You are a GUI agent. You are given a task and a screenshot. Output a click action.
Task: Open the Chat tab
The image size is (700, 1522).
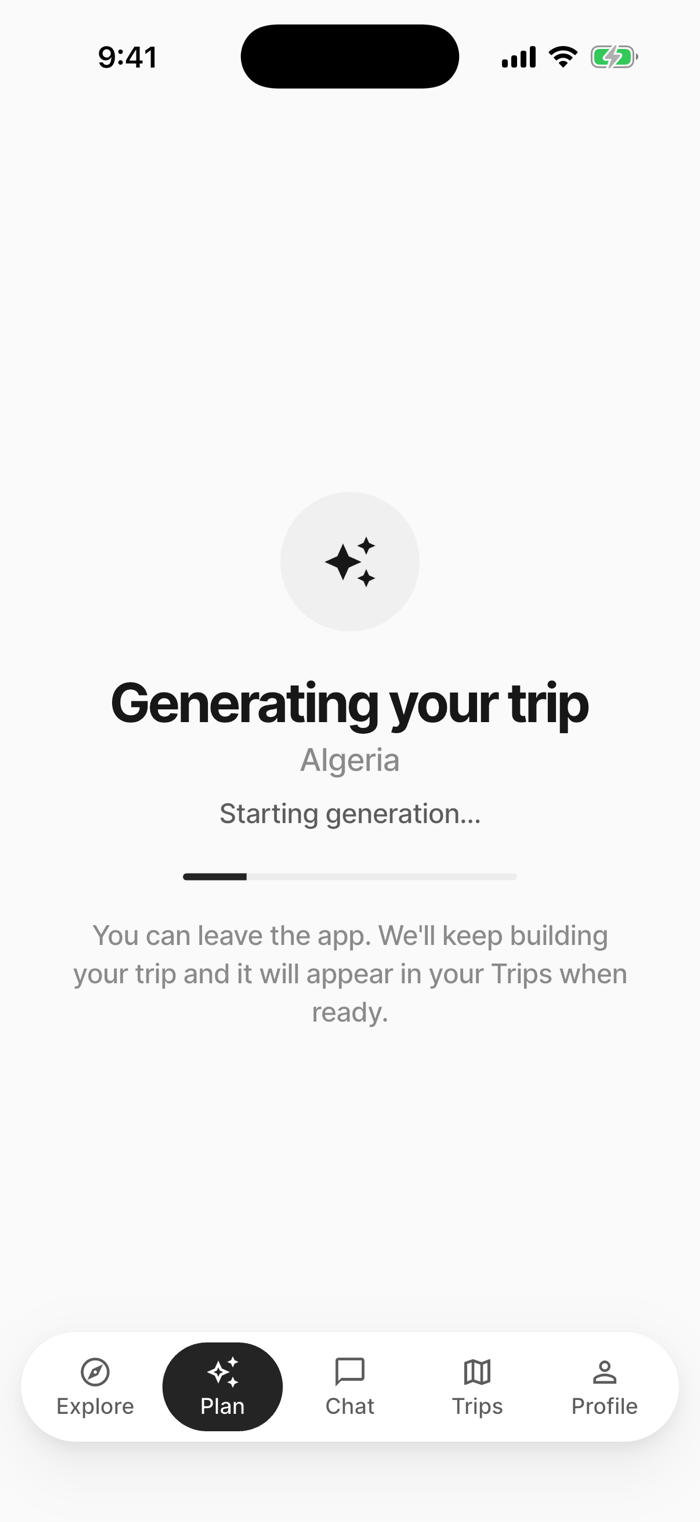click(350, 1387)
